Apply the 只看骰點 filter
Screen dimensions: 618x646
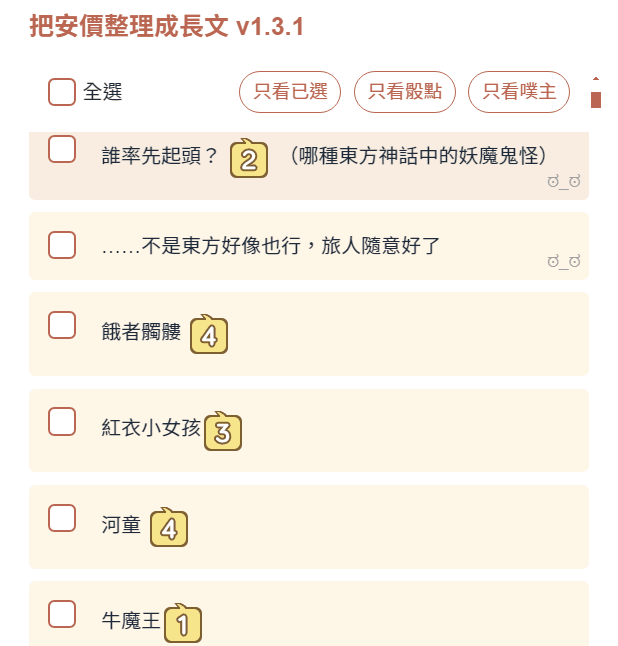(x=404, y=92)
